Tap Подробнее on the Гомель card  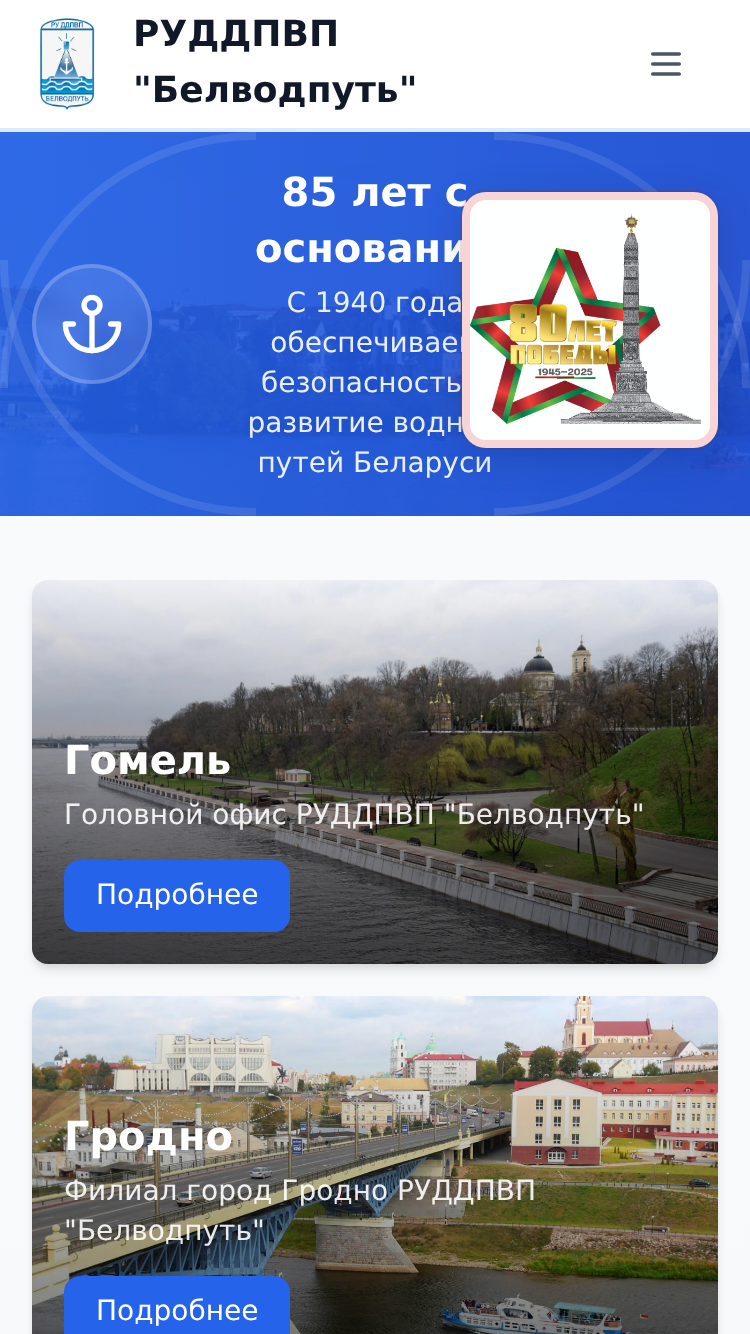177,895
